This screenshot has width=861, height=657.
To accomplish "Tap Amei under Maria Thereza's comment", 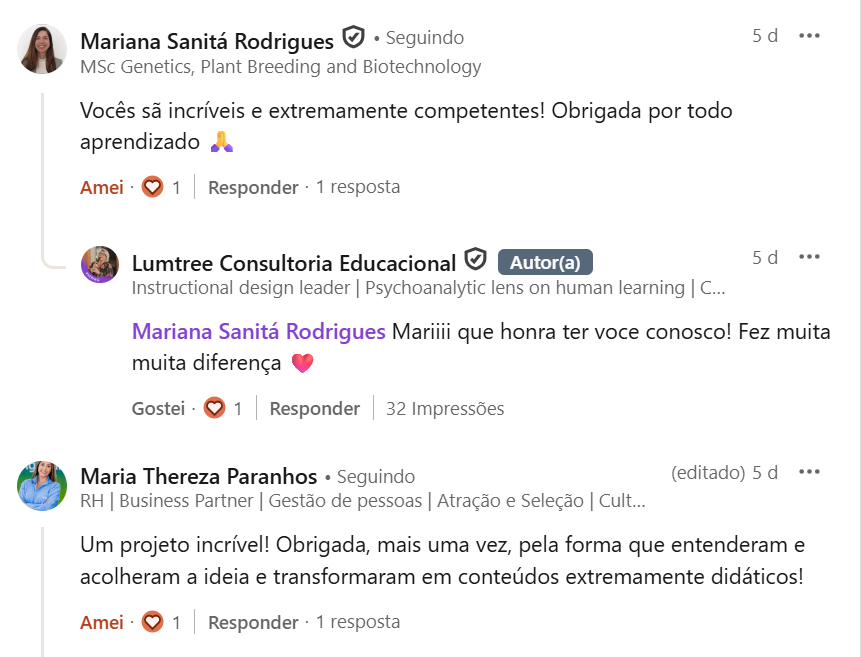I will (102, 622).
